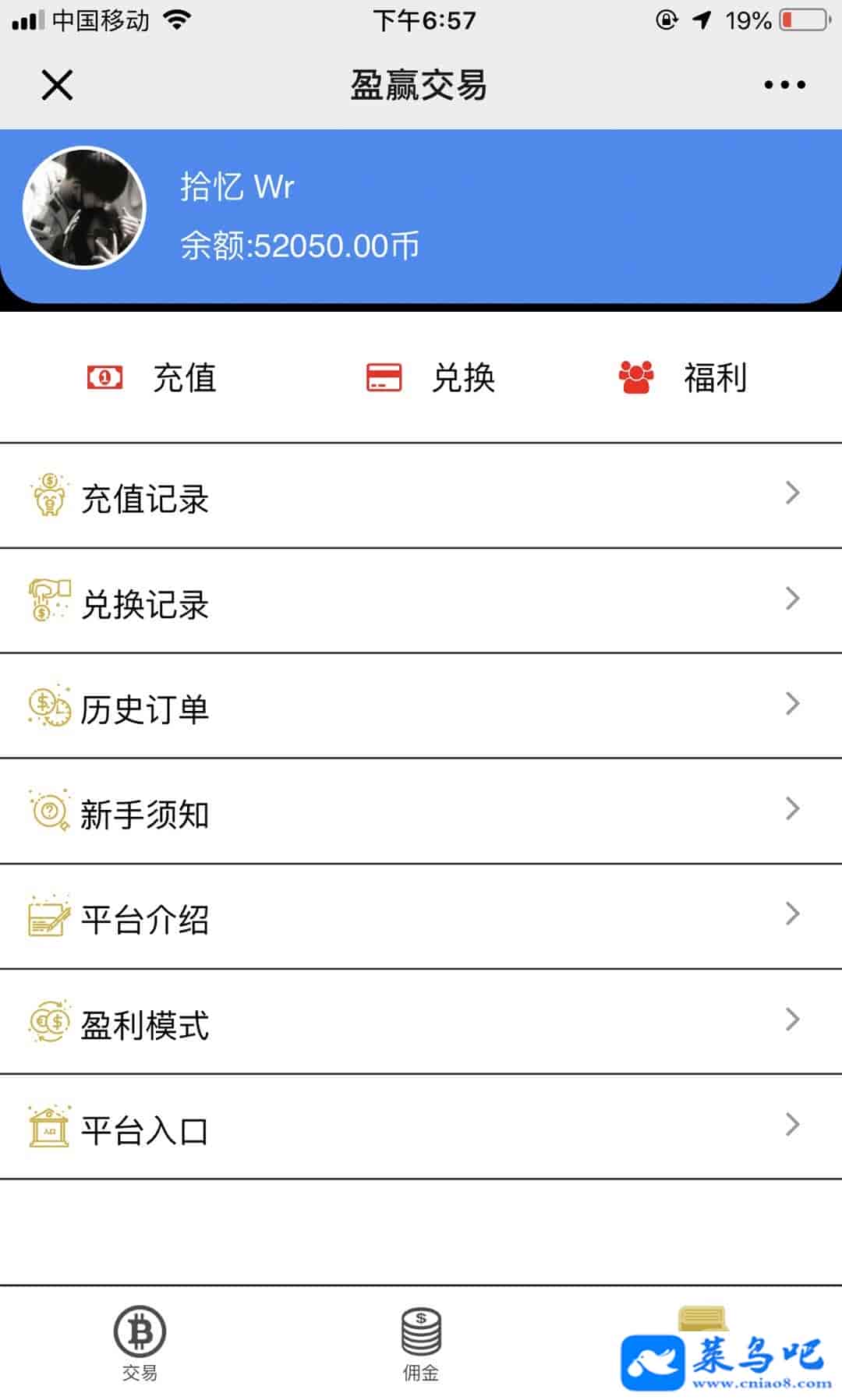
Task: Open the three-dot overflow menu
Action: [784, 85]
